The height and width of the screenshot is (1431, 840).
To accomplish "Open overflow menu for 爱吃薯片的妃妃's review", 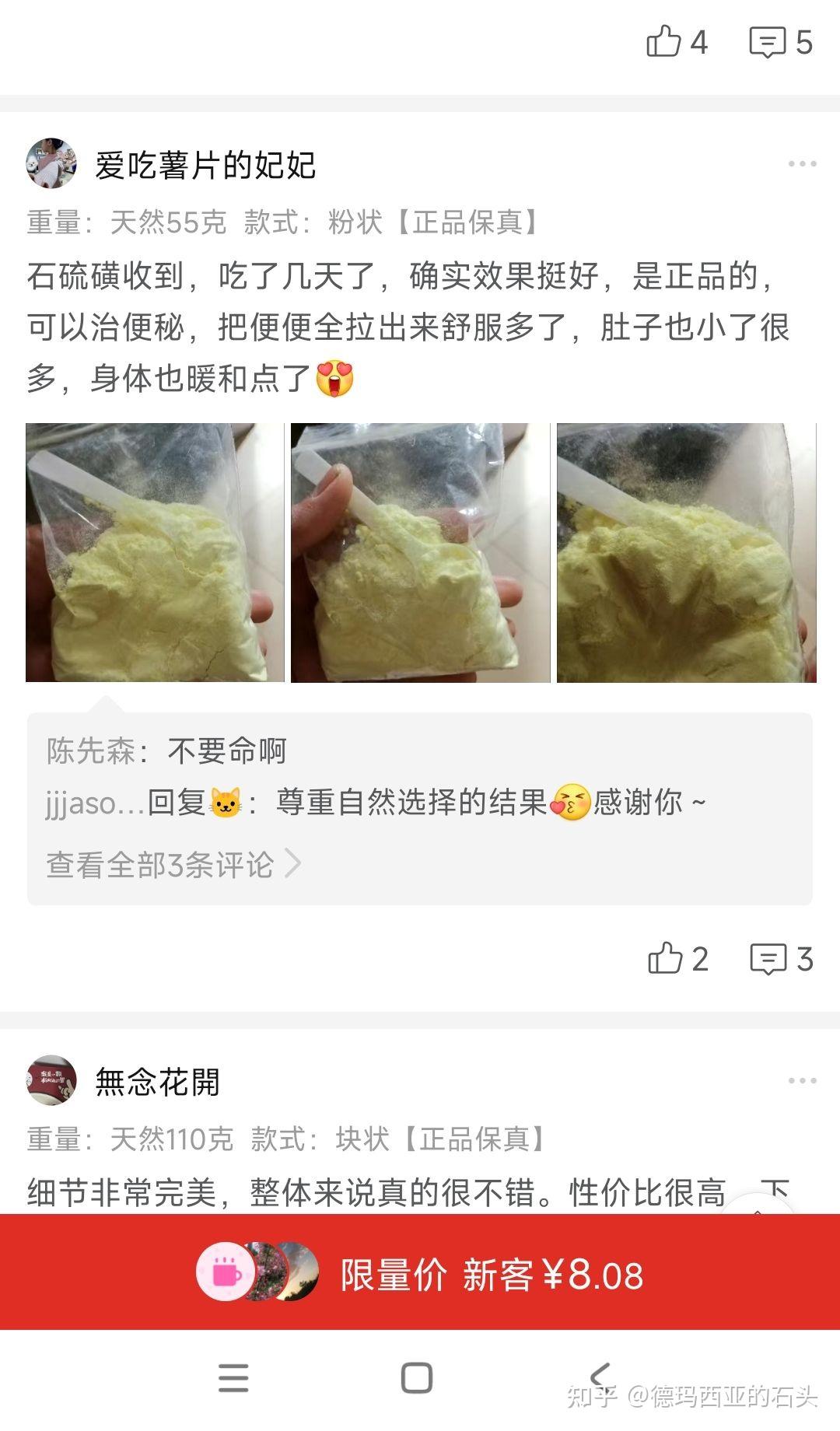I will [802, 164].
